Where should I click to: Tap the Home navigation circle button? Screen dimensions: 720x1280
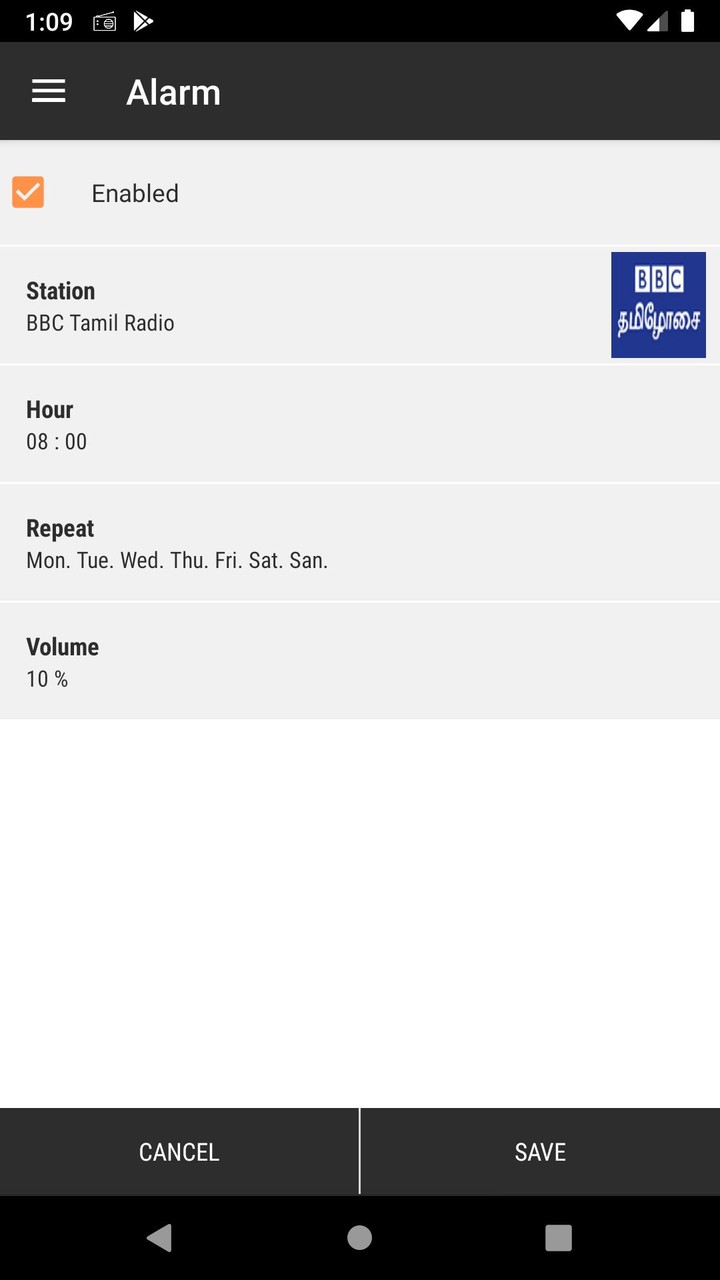359,1236
